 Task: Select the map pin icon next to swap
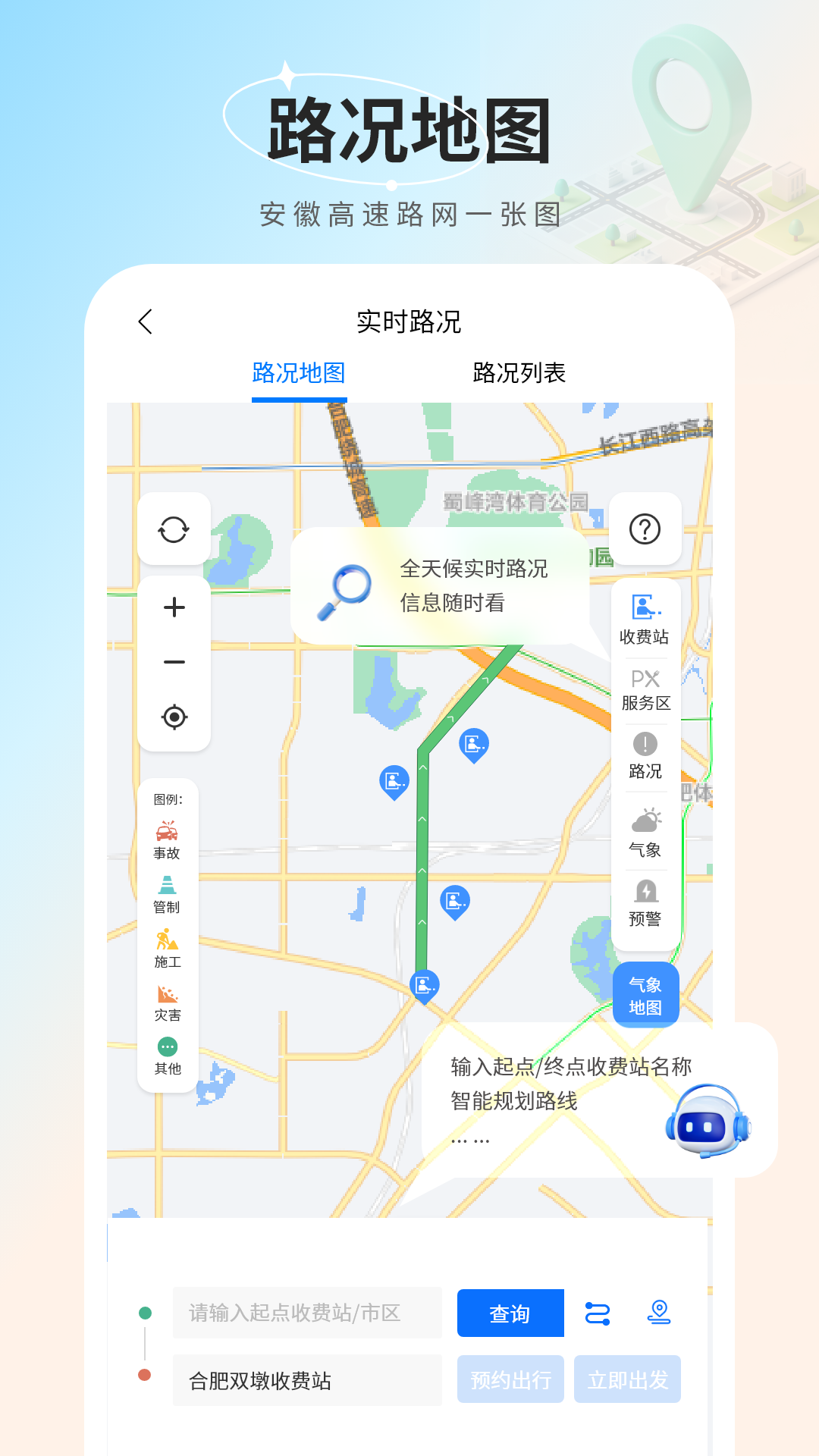click(659, 1313)
